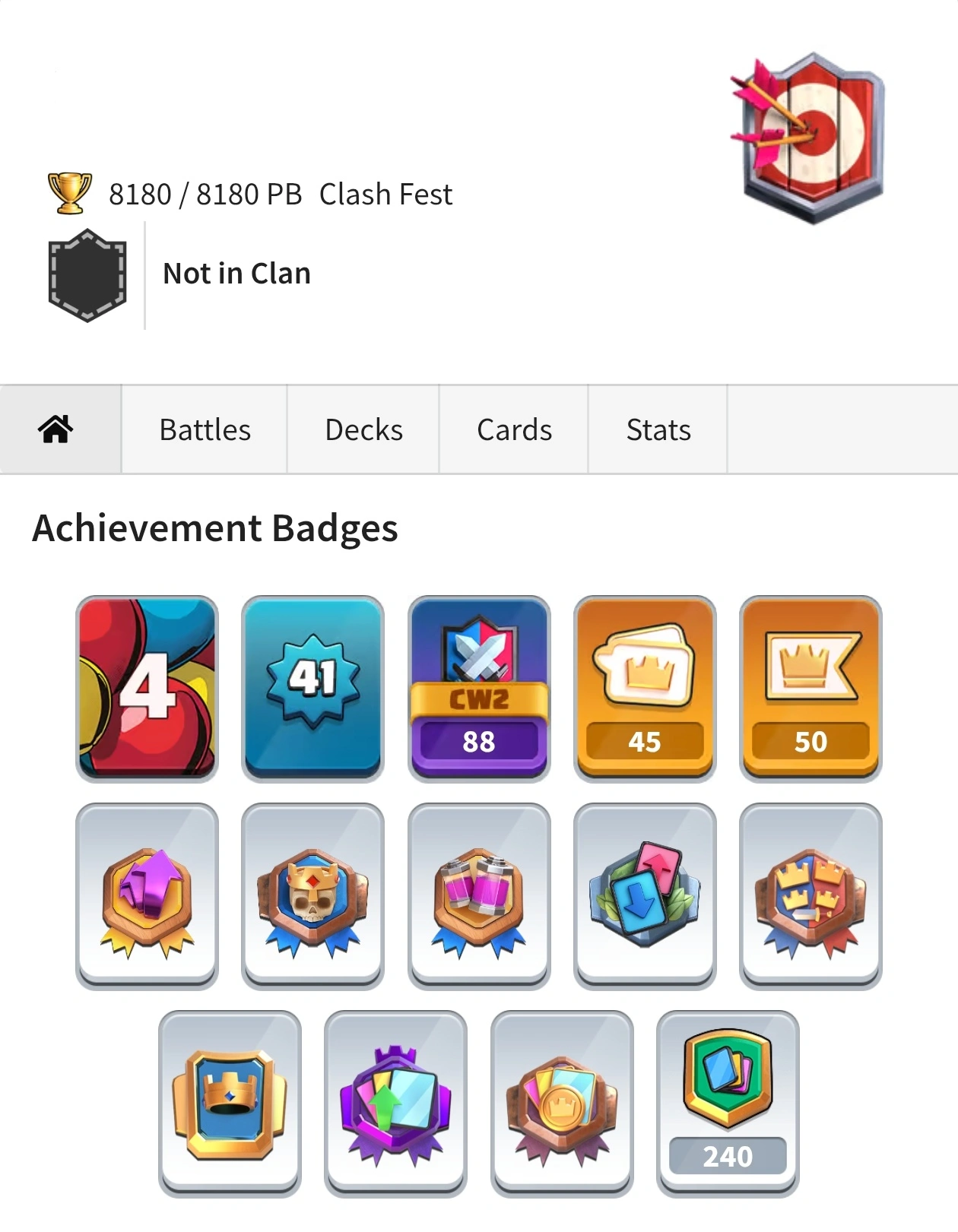Image resolution: width=958 pixels, height=1232 pixels.
Task: Show the Stats tab
Action: [658, 429]
